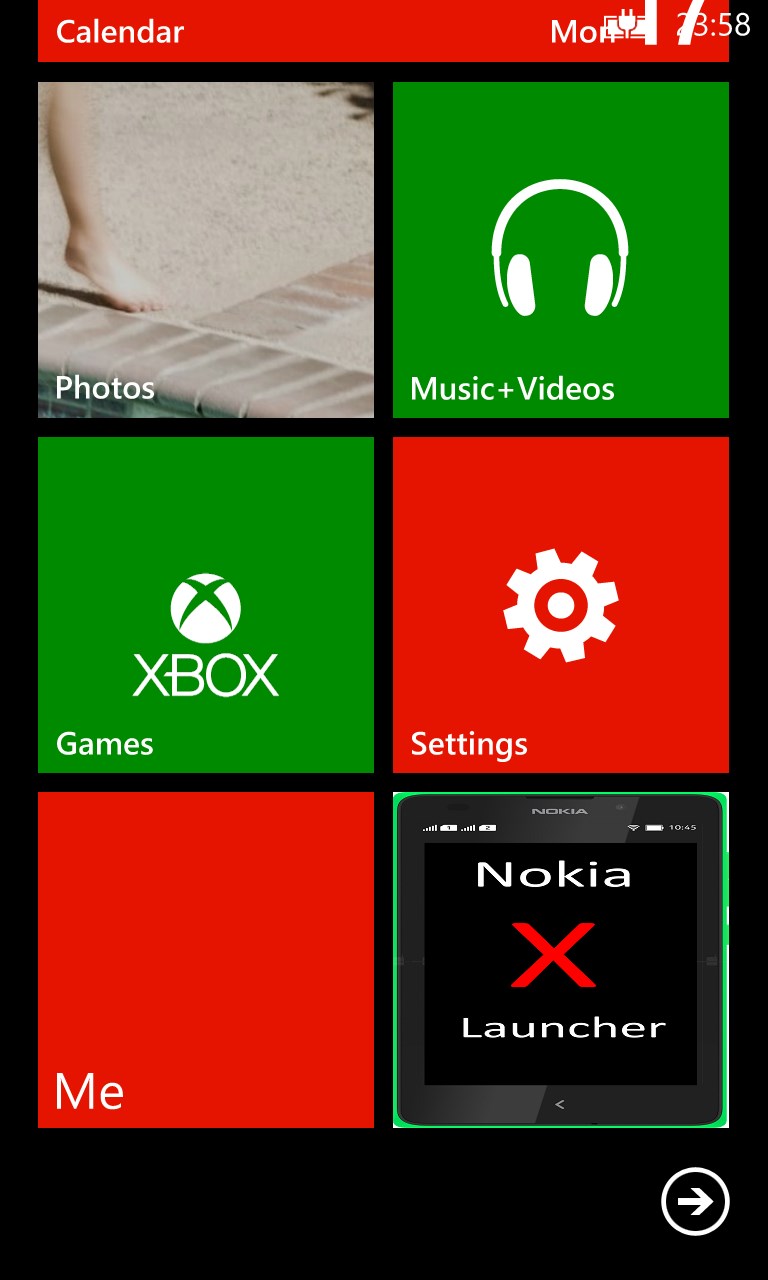
Task: Open the Xbox Games tile
Action: pos(206,605)
